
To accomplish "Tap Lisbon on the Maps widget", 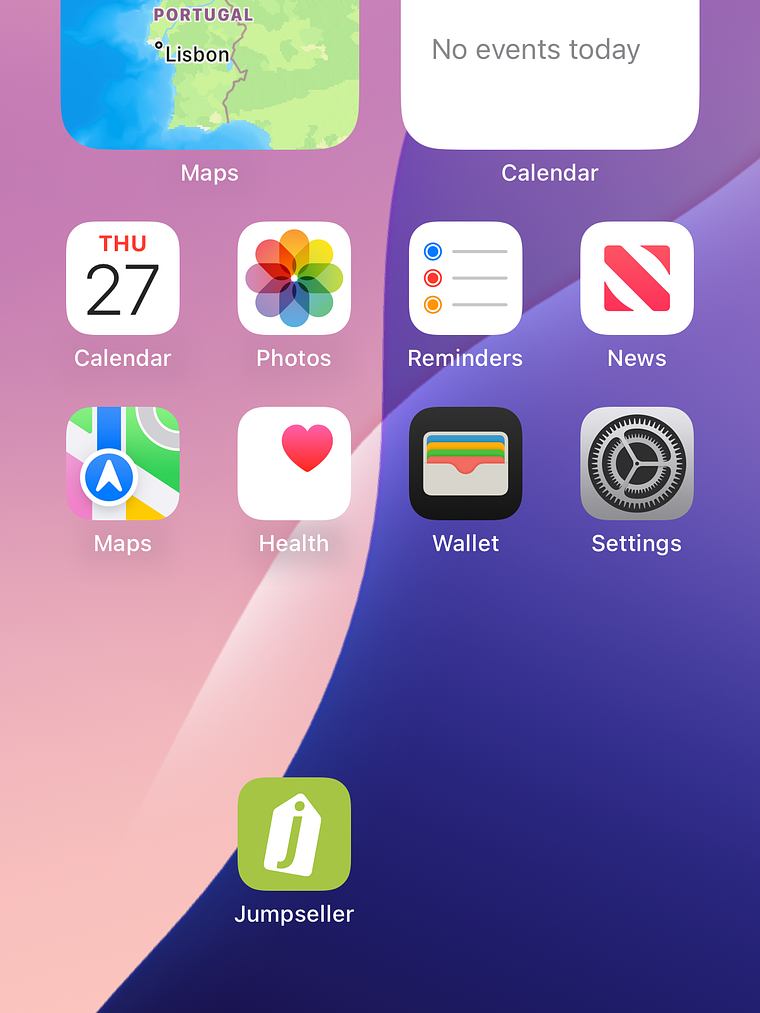I will [196, 54].
